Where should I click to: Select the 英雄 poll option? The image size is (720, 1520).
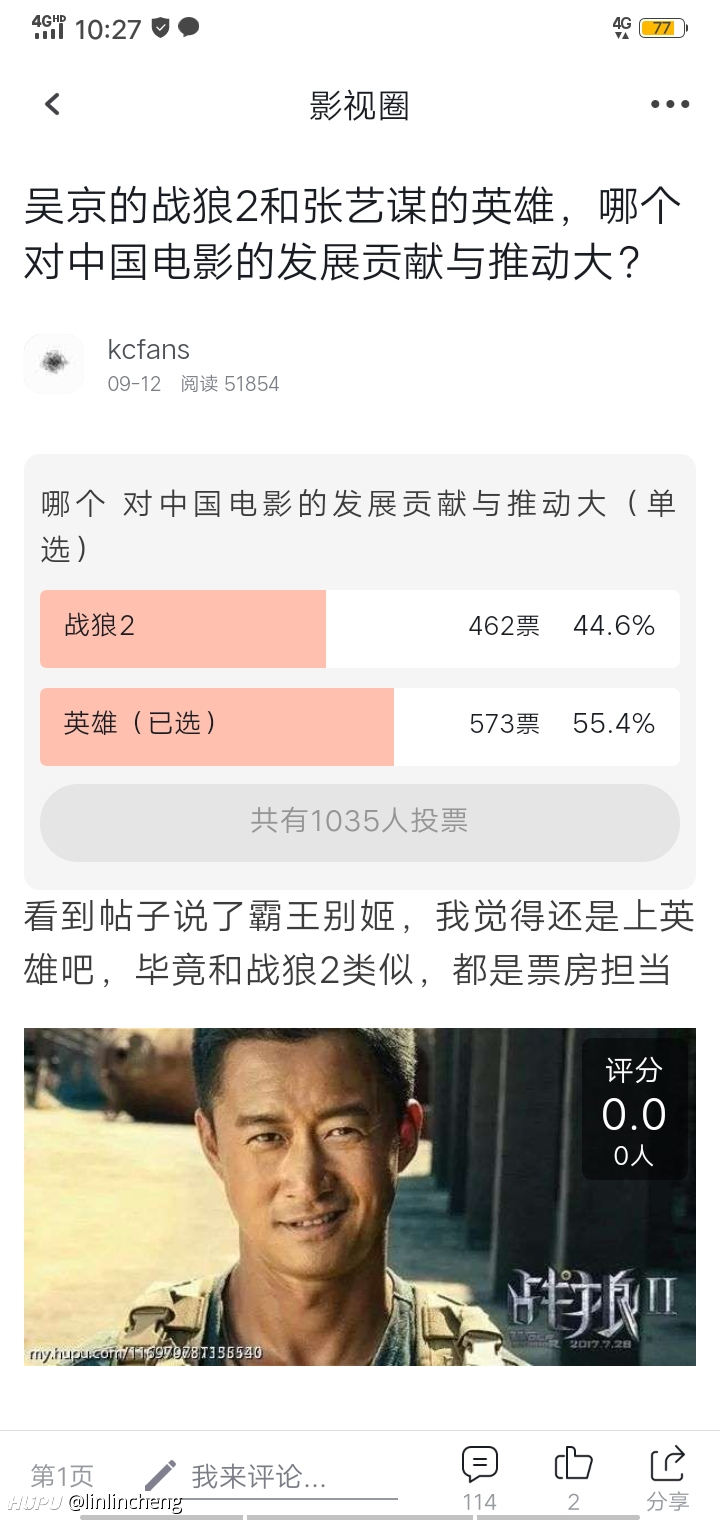click(x=360, y=726)
